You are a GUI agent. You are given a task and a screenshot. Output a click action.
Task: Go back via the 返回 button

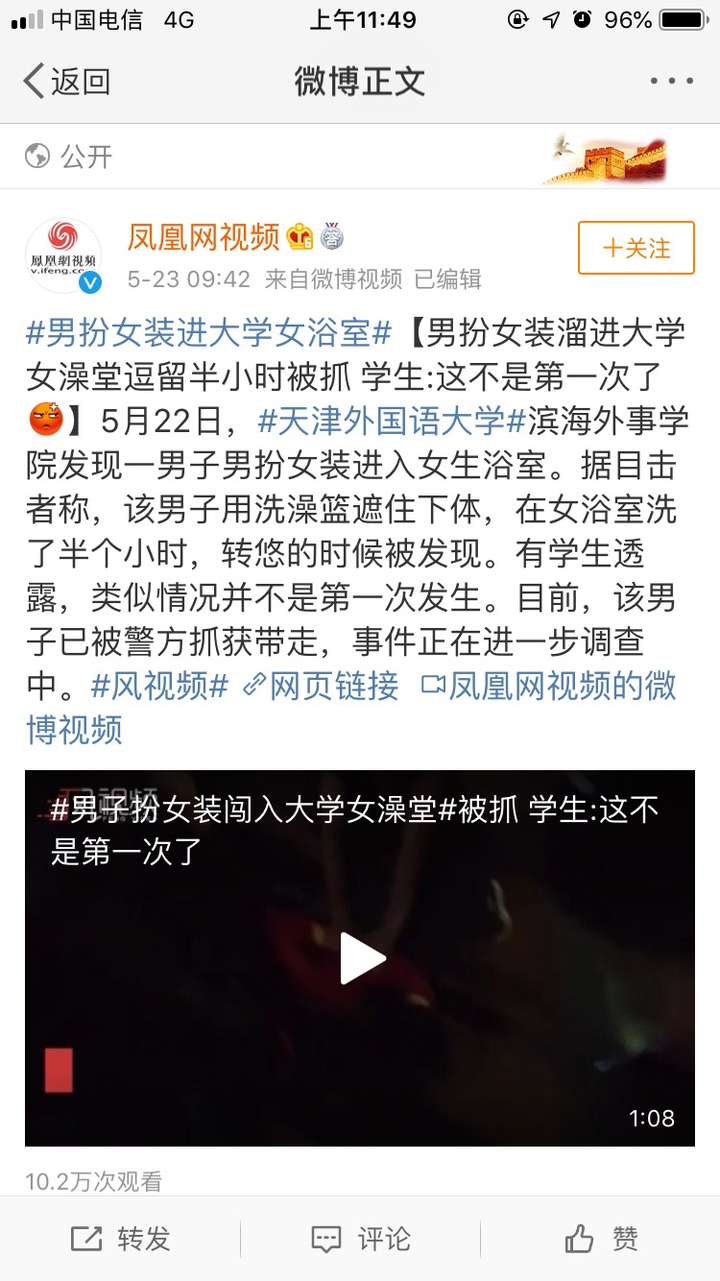(x=66, y=81)
